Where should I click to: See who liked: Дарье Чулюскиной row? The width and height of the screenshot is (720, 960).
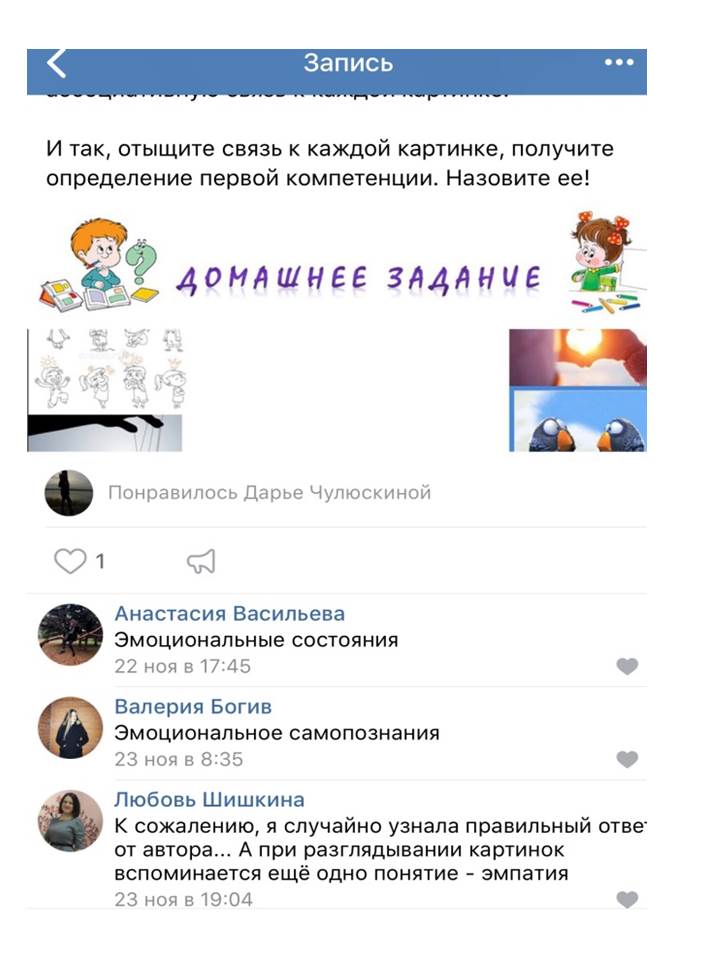point(268,492)
